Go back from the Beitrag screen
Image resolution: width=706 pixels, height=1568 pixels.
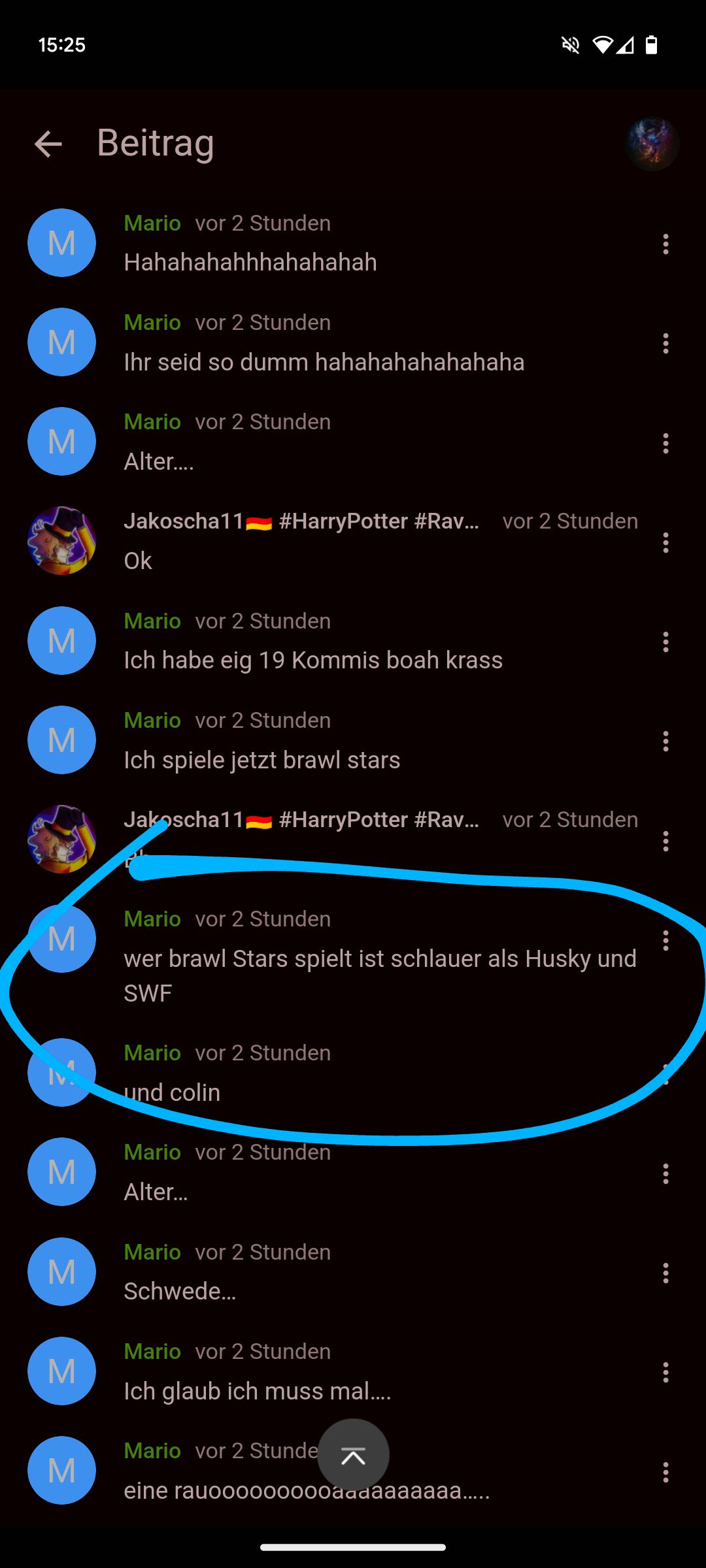click(48, 144)
